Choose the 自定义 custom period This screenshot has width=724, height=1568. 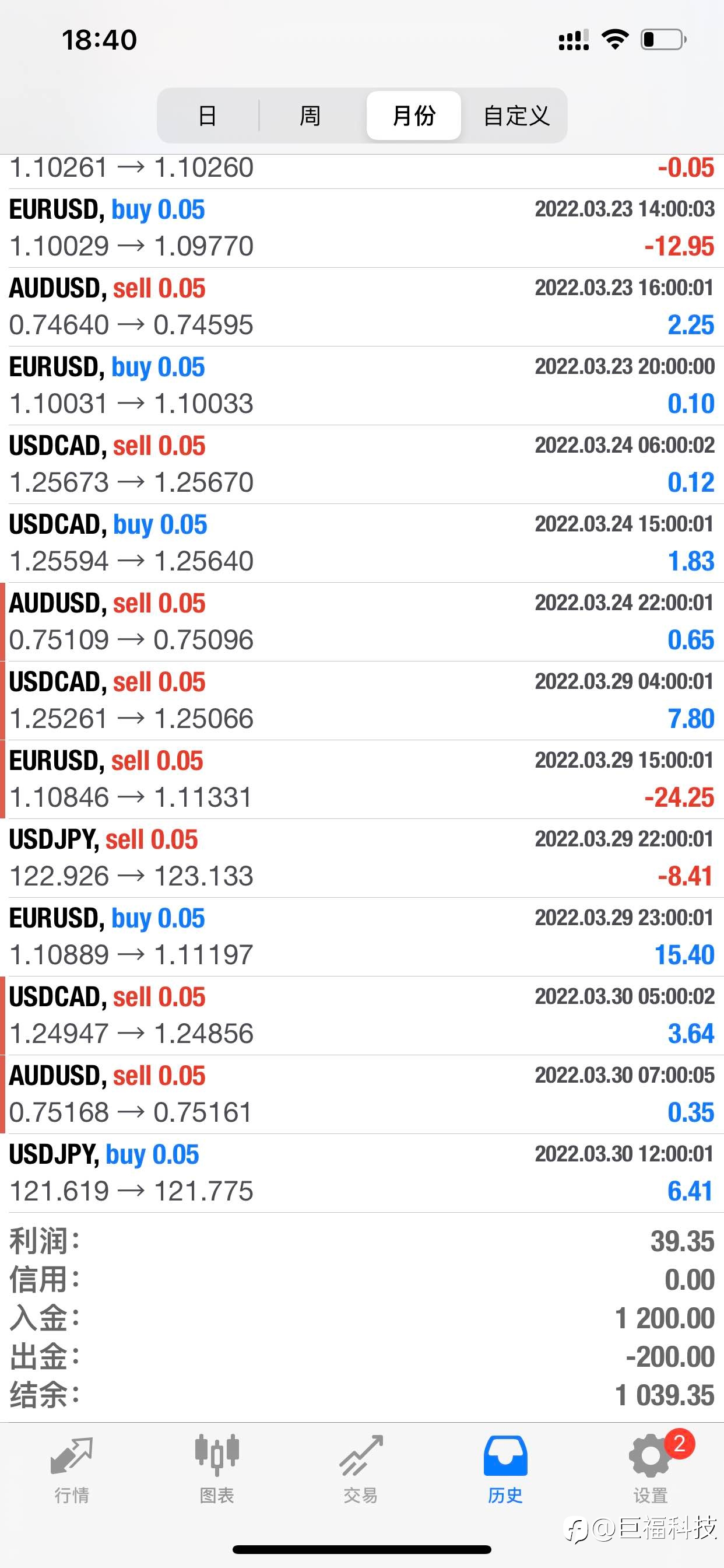coord(516,116)
